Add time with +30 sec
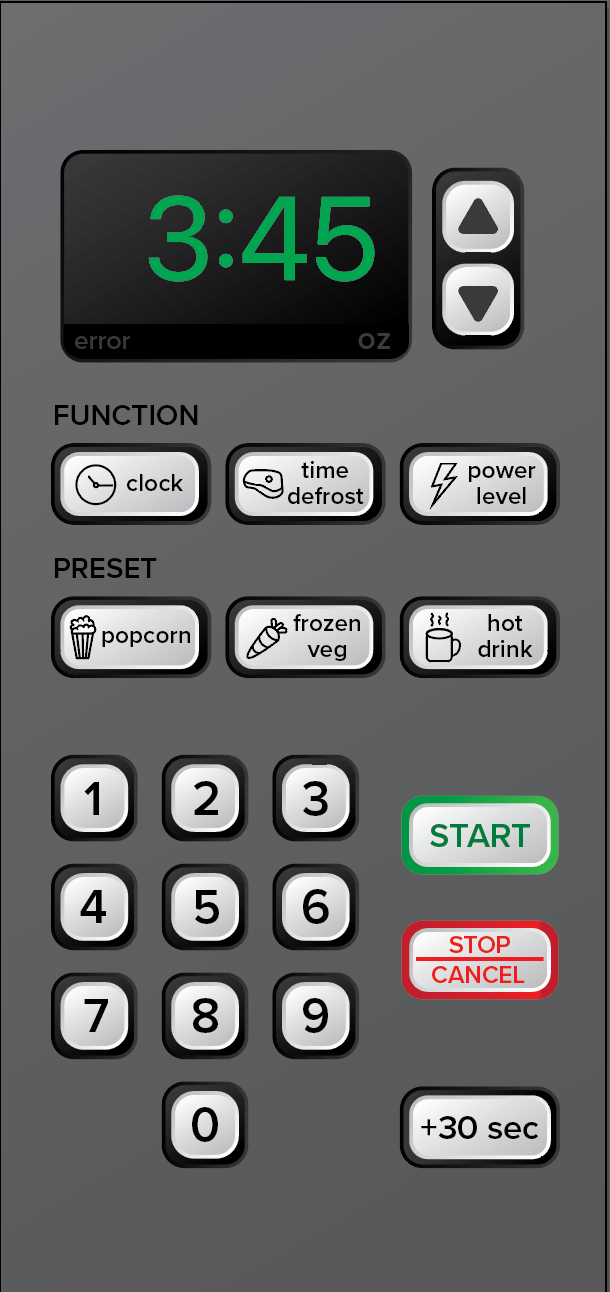Viewport: 610px width, 1292px height. point(480,1128)
